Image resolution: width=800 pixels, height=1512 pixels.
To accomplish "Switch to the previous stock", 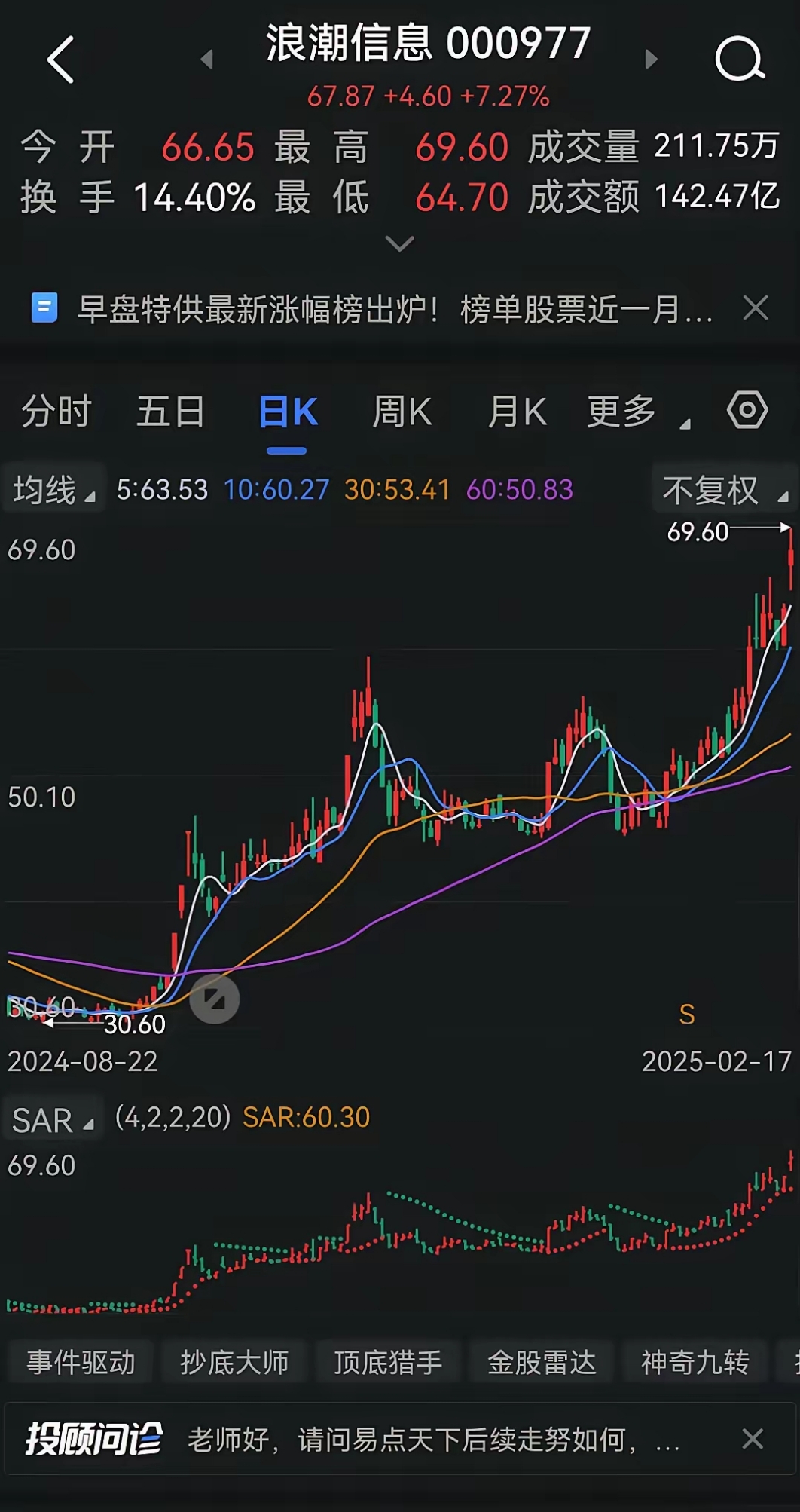I will pos(207,59).
